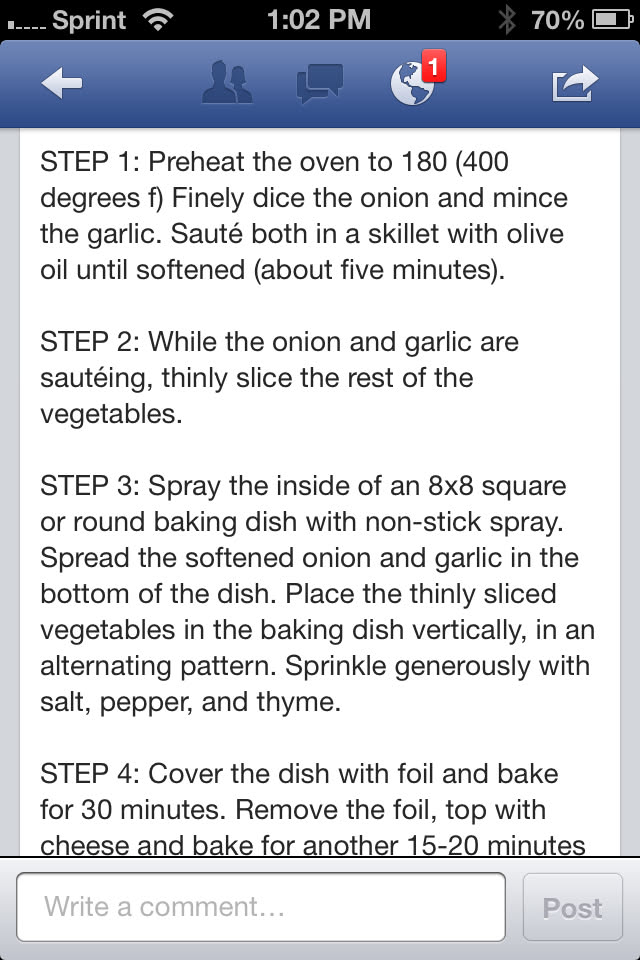
Task: Post the comment
Action: point(572,907)
